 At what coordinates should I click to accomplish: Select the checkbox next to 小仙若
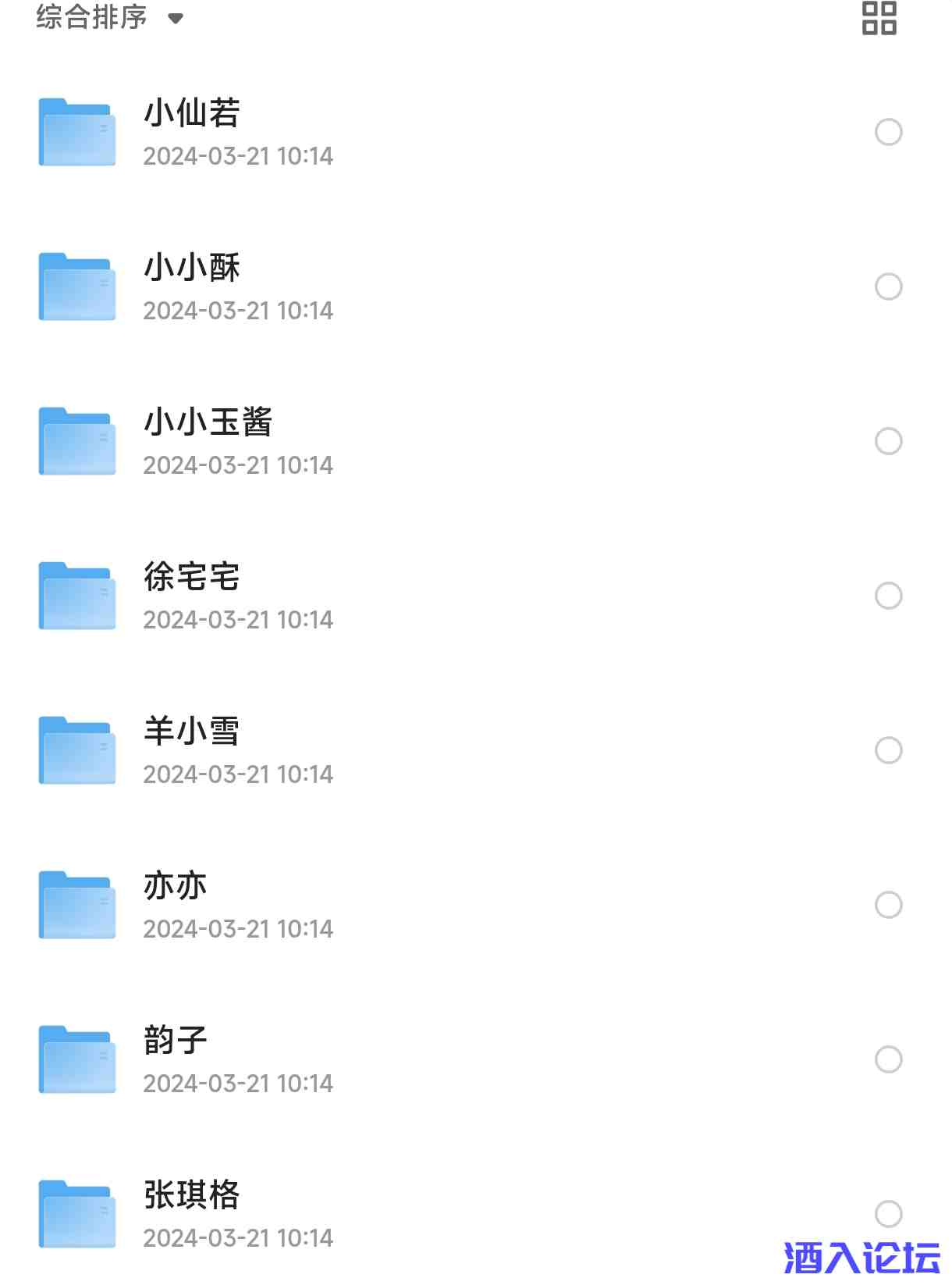888,133
